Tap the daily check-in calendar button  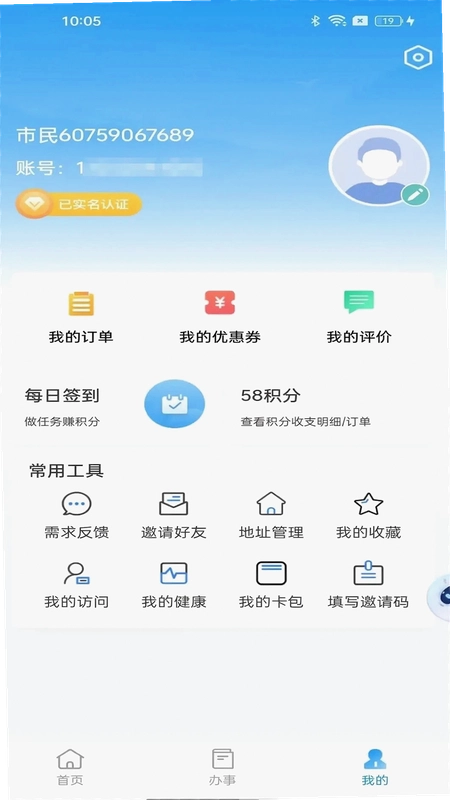[174, 404]
